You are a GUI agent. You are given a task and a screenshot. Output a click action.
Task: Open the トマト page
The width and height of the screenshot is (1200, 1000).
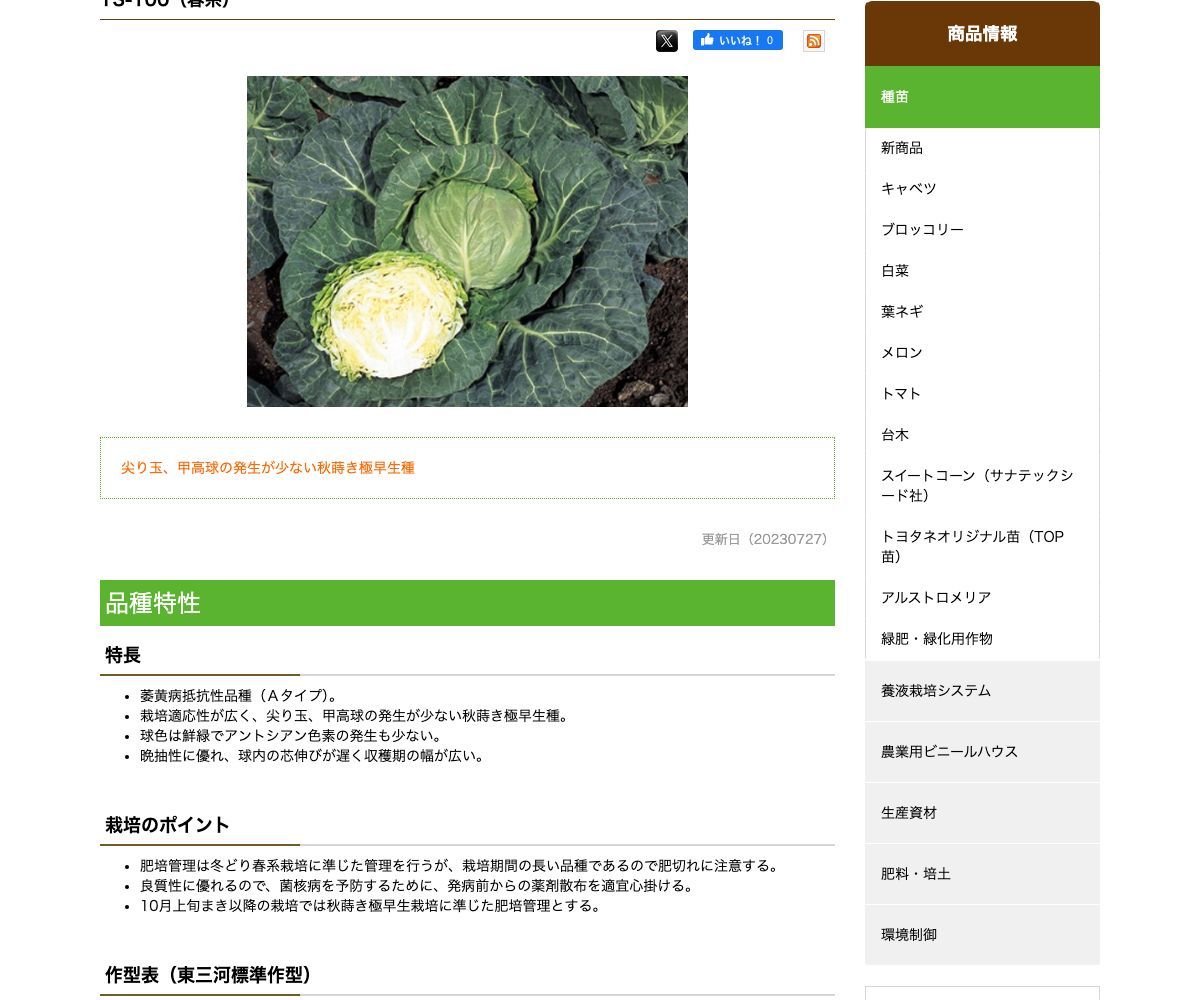pos(901,394)
